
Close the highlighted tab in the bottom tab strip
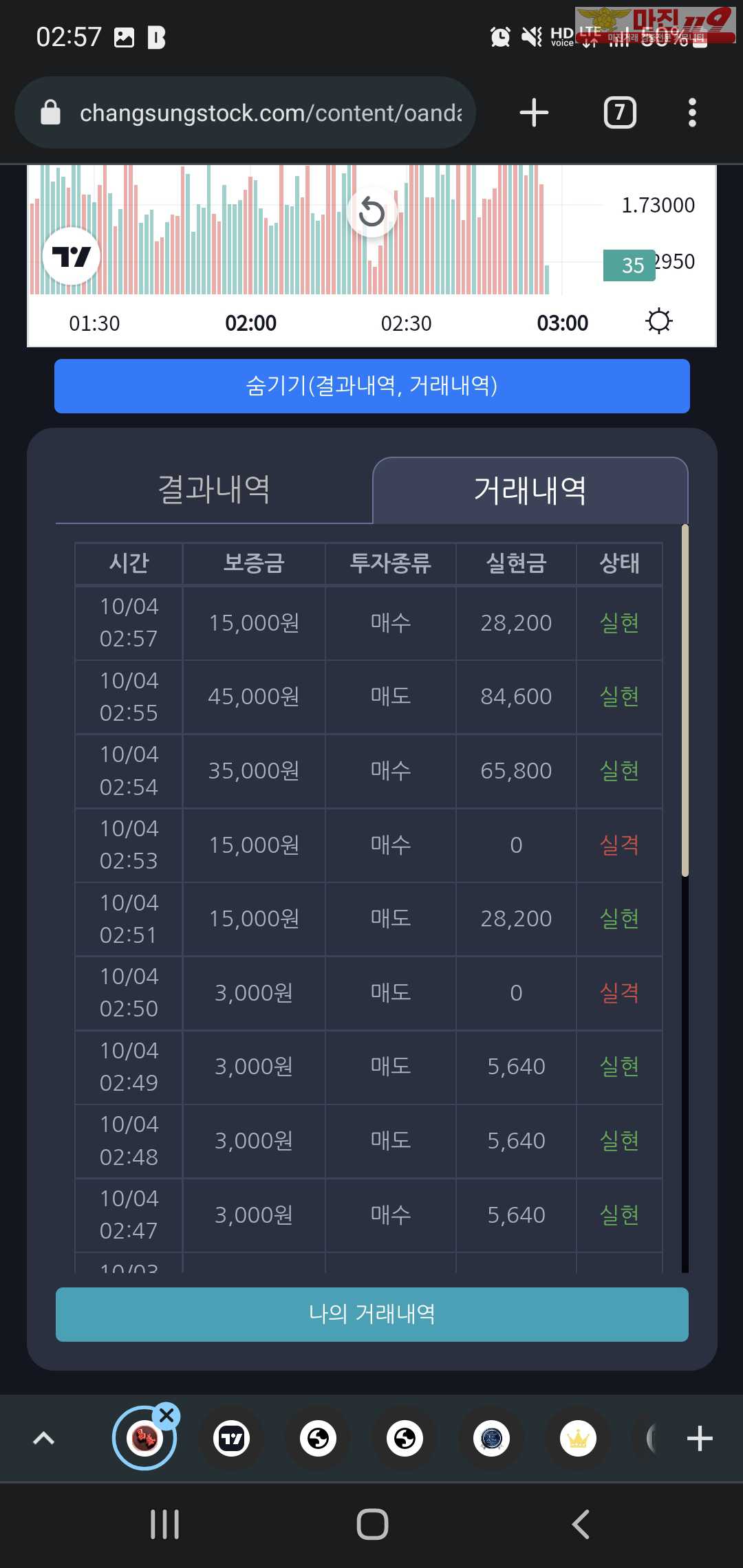166,1415
